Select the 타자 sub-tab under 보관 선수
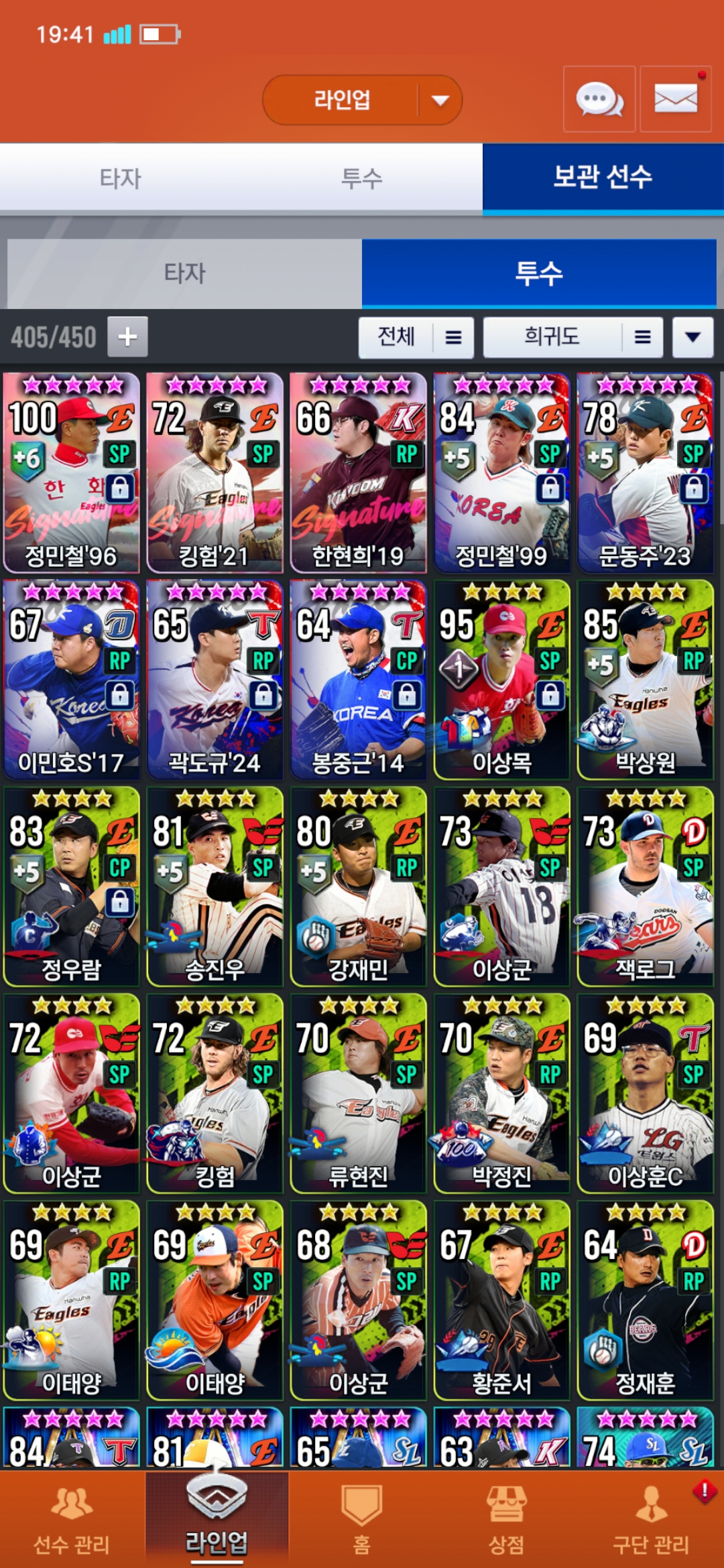 [184, 273]
